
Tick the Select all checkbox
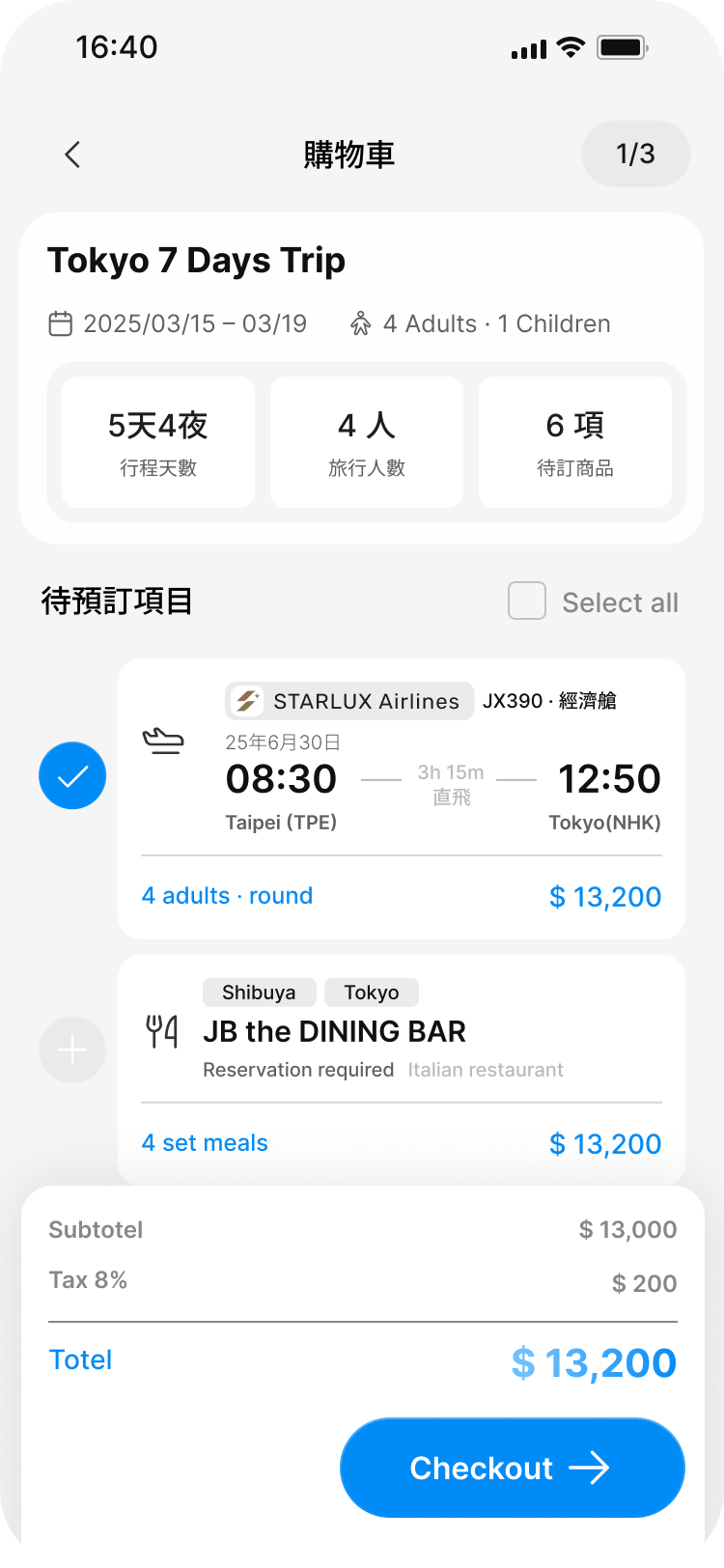click(x=527, y=602)
